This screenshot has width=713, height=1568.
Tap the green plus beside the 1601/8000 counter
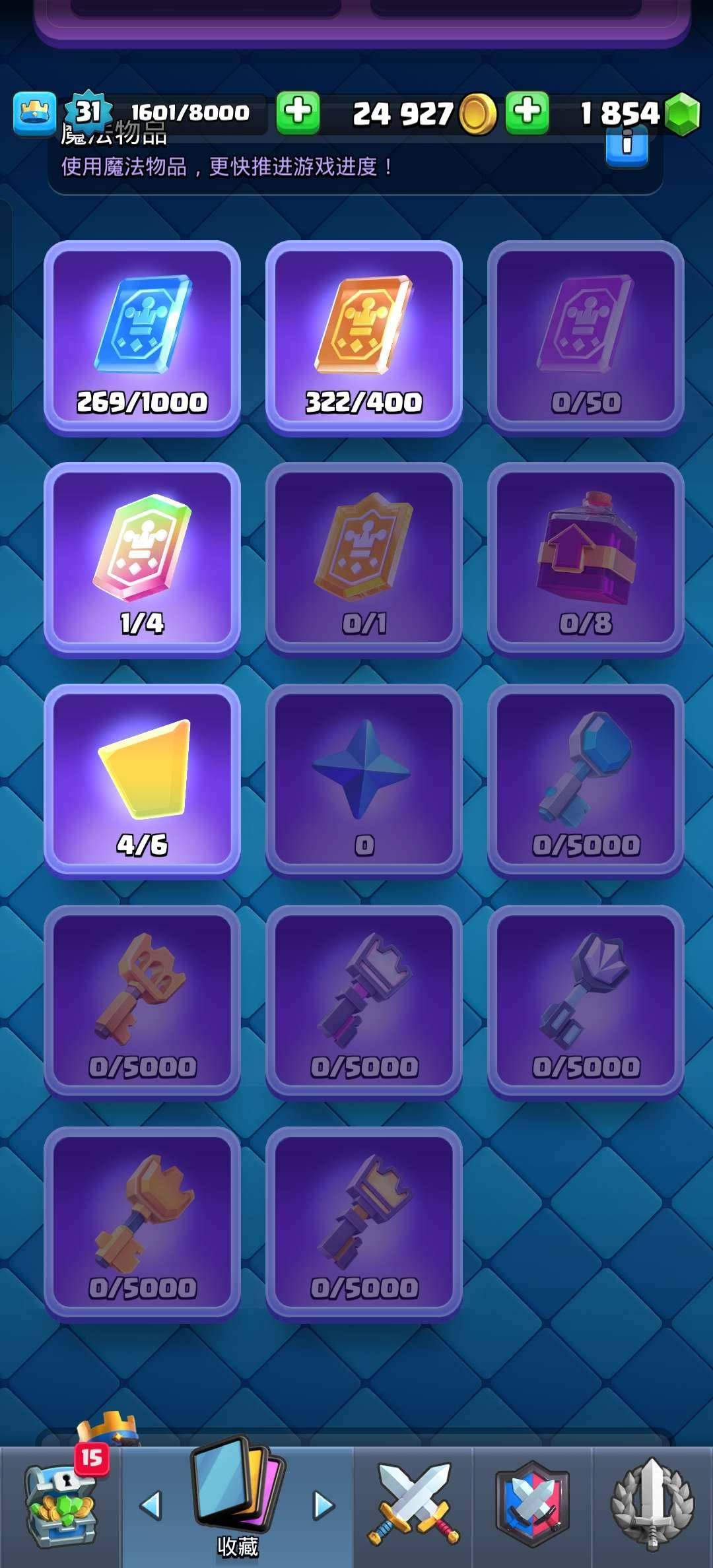pyautogui.click(x=298, y=112)
